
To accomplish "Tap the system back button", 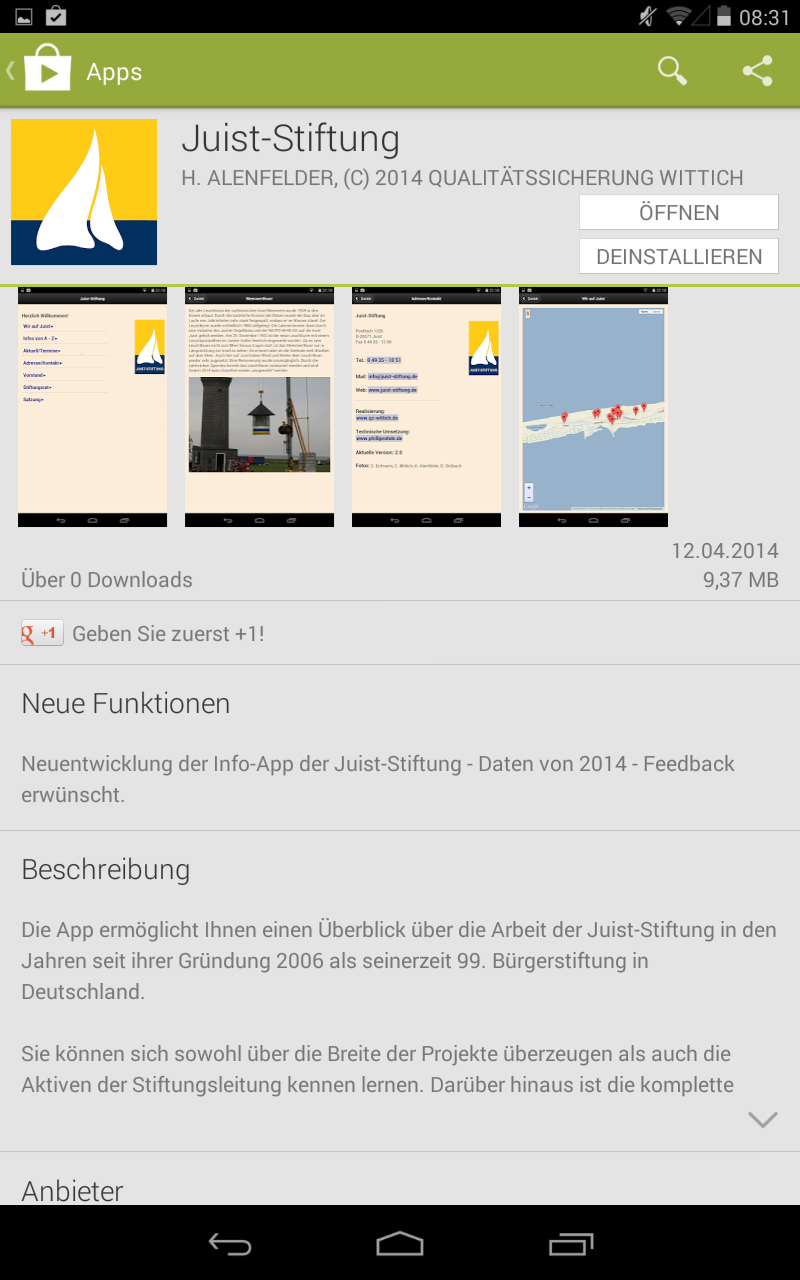I will [230, 1243].
